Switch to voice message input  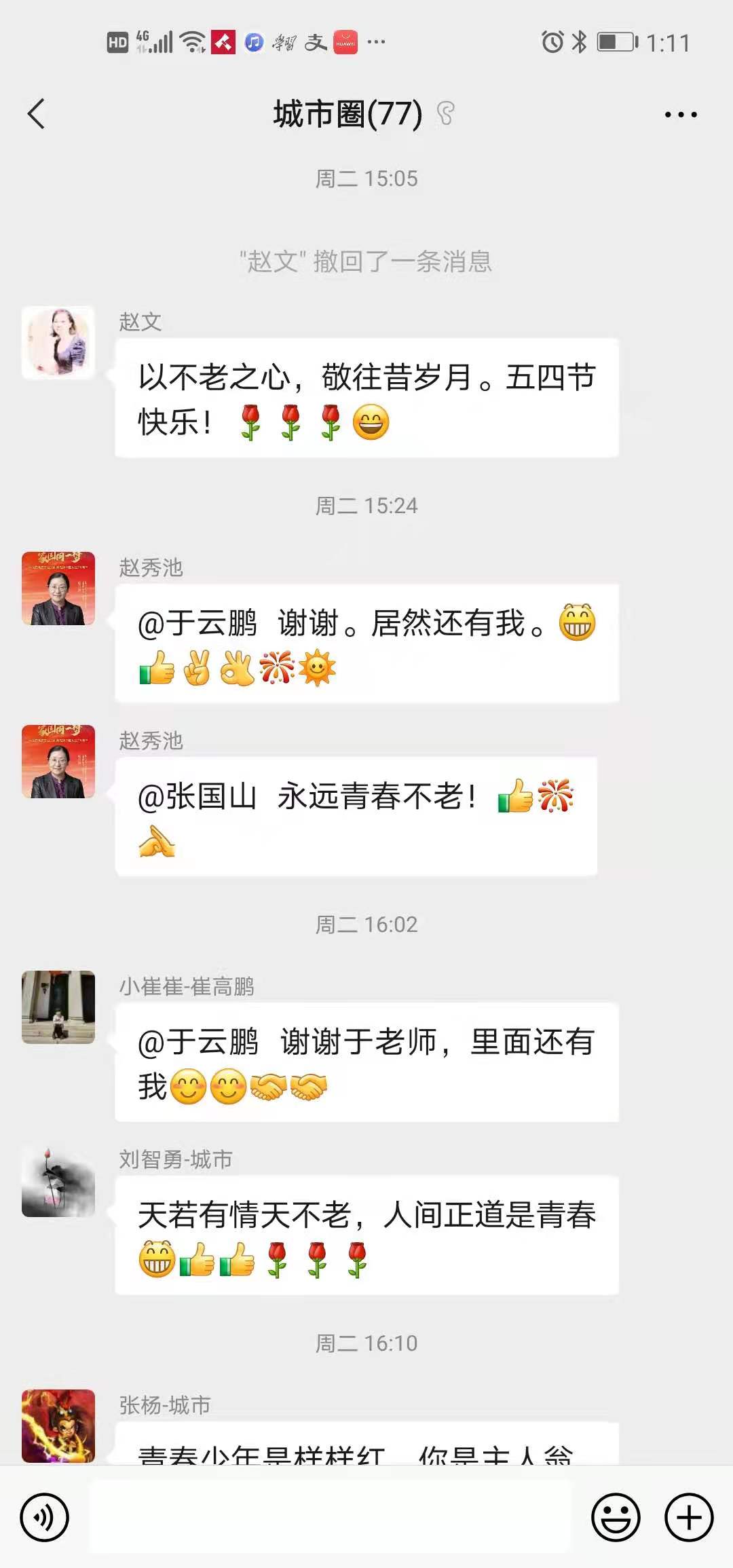[44, 1517]
